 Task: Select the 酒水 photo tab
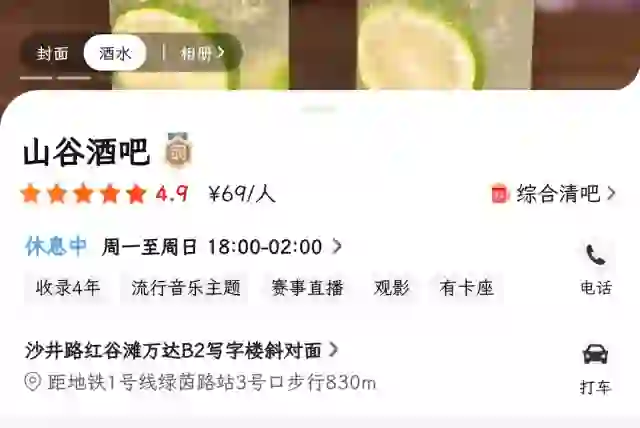tap(114, 54)
